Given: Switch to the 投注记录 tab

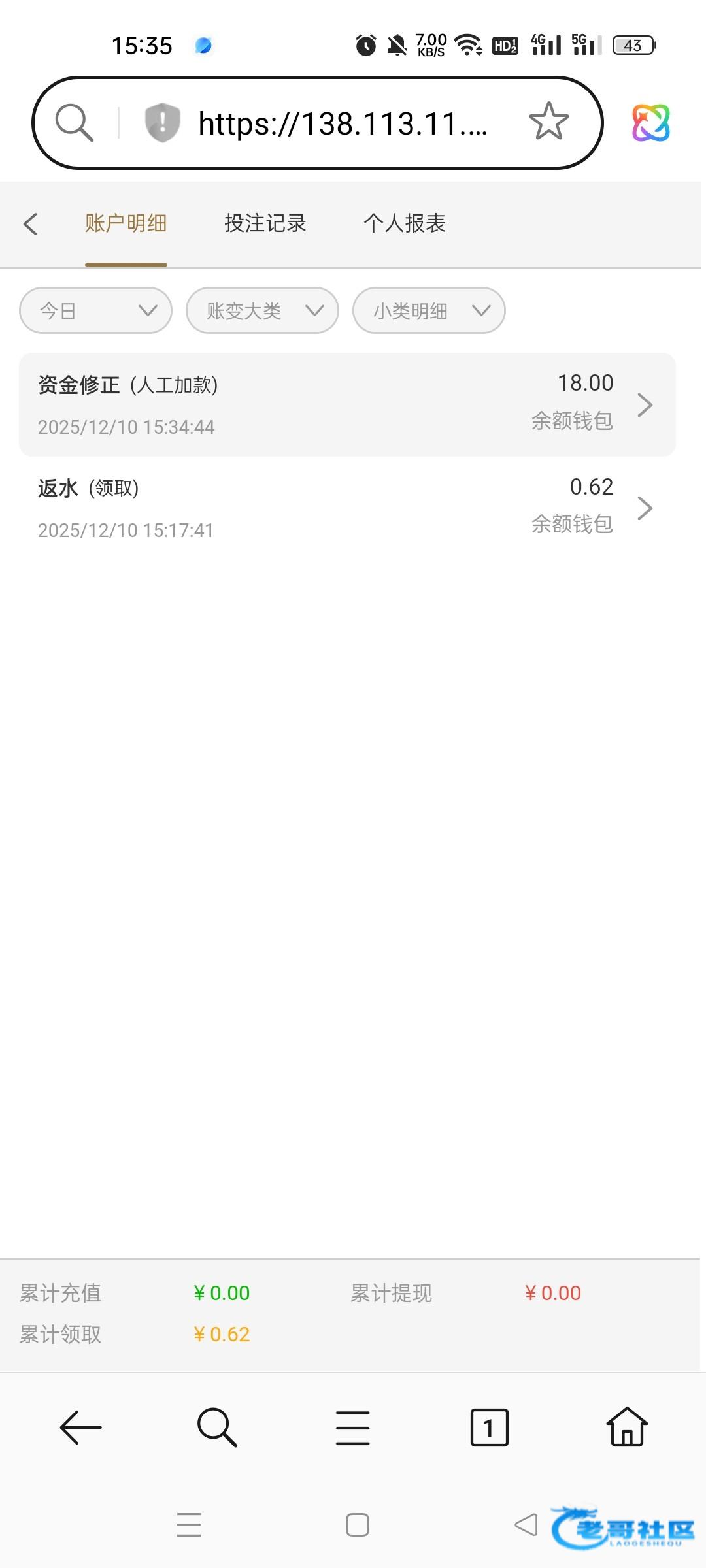Looking at the screenshot, I should click(265, 223).
